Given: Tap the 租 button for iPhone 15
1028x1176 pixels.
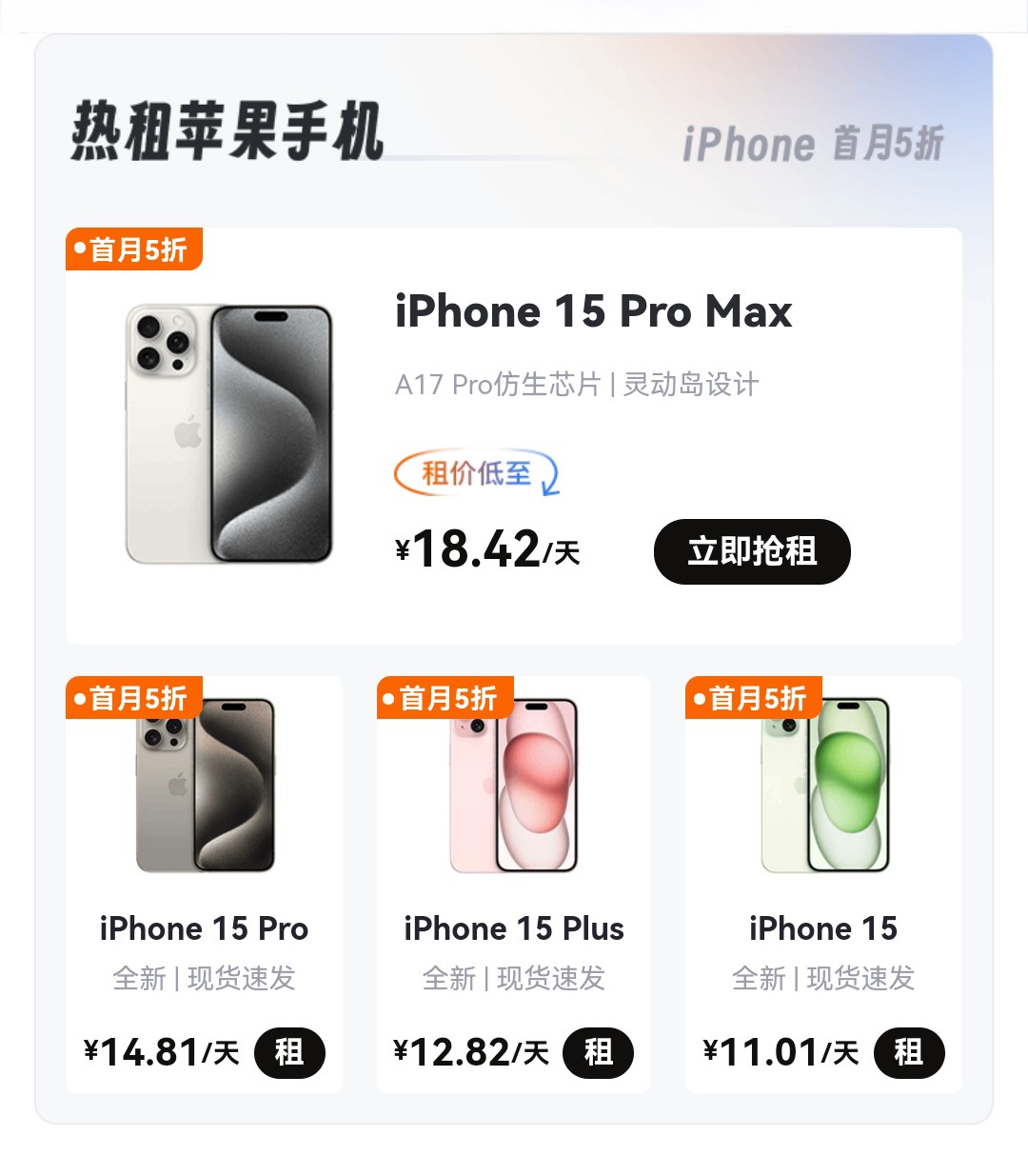Looking at the screenshot, I should point(908,1052).
